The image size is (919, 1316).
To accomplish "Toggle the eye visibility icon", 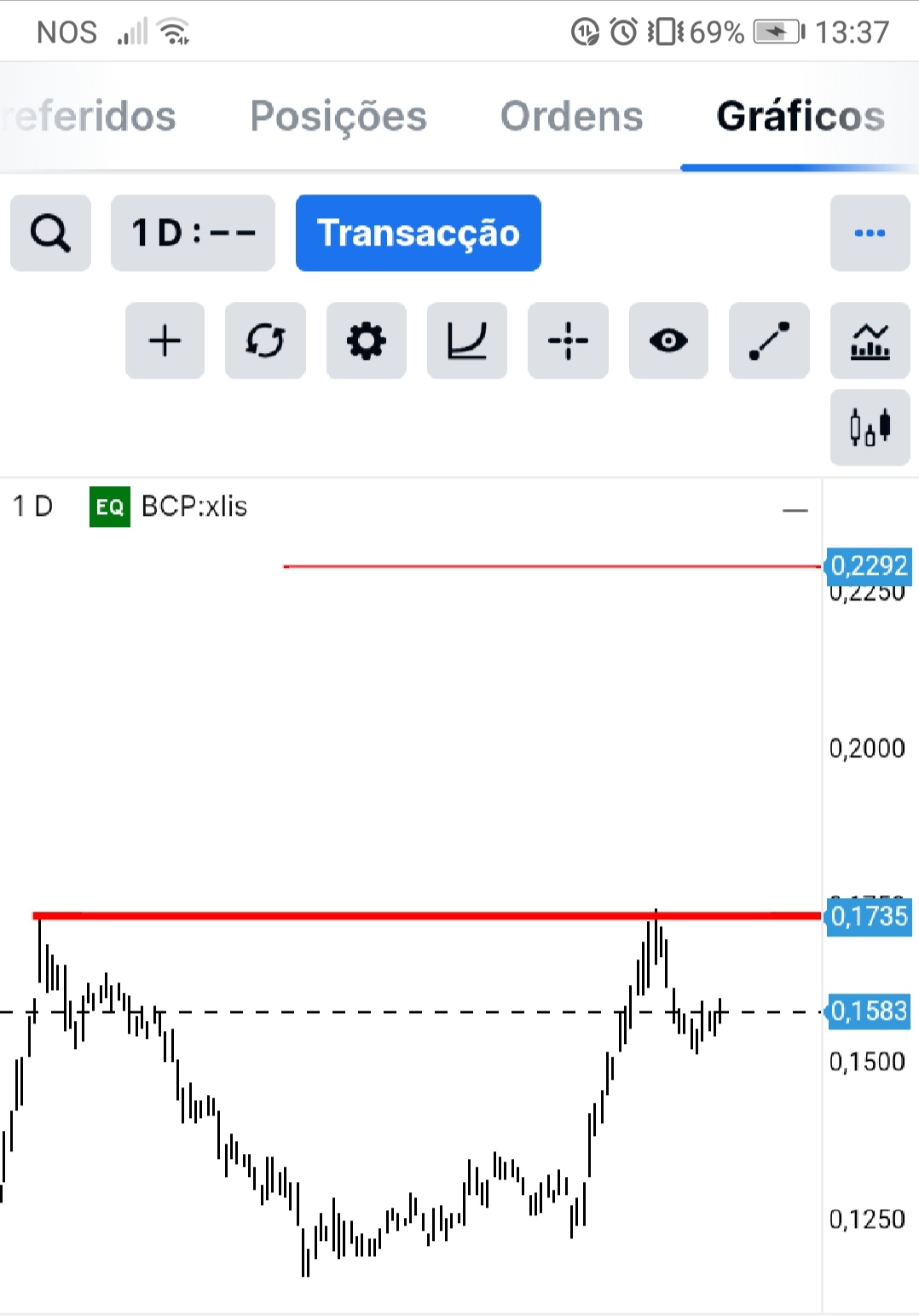I will coord(668,340).
